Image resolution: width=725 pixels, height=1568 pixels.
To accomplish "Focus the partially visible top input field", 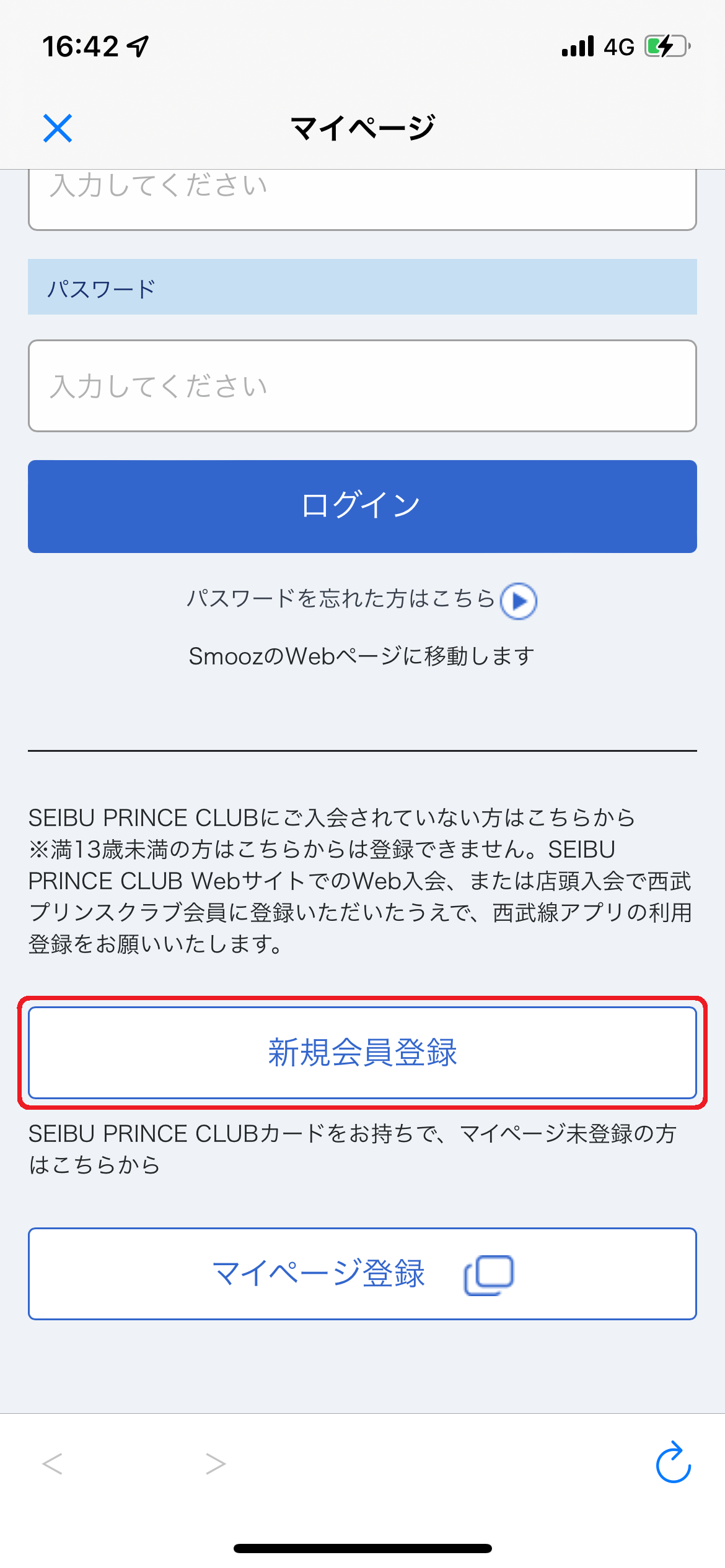I will pos(362,199).
